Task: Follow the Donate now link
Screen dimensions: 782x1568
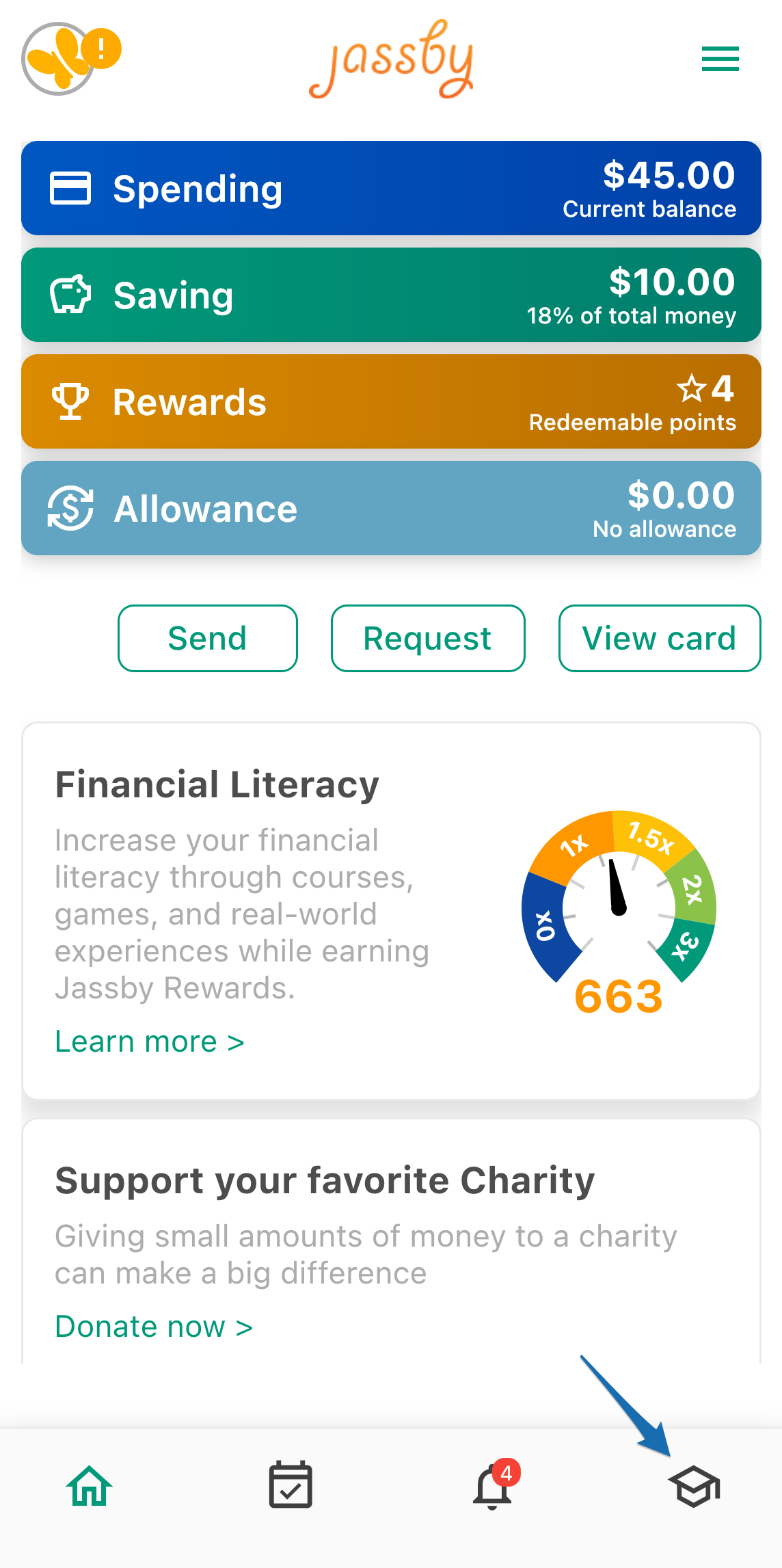Action: [x=154, y=1326]
